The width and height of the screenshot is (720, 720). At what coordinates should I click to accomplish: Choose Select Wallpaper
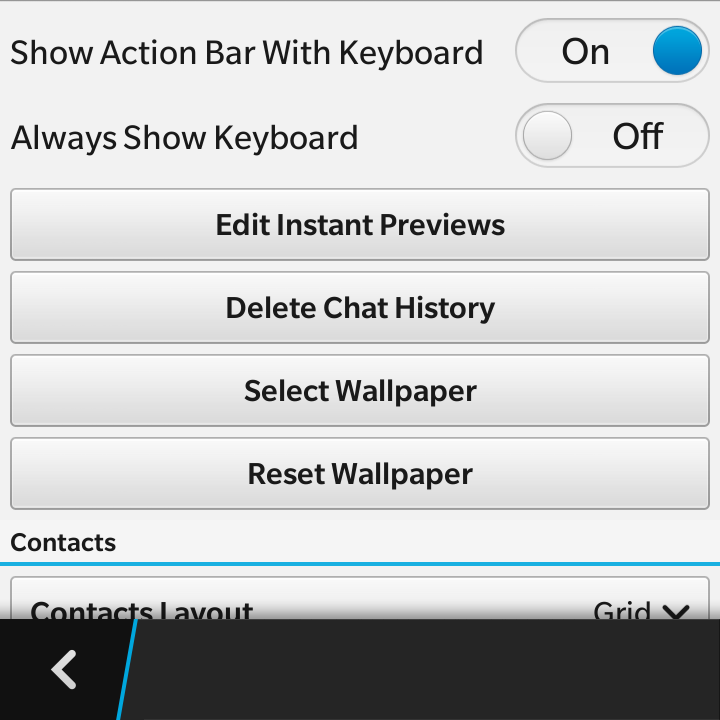coord(360,390)
